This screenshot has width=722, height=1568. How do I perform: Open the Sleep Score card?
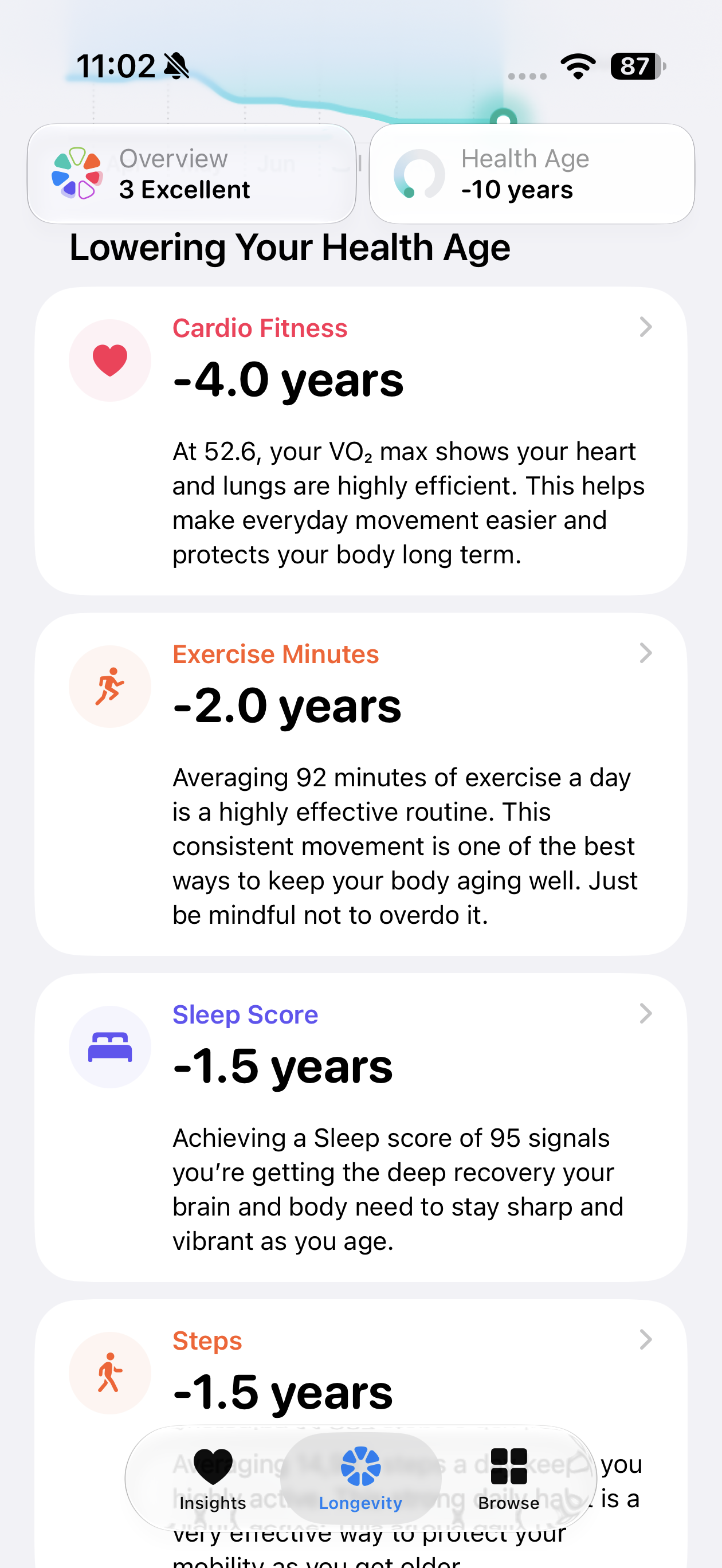(361, 1127)
